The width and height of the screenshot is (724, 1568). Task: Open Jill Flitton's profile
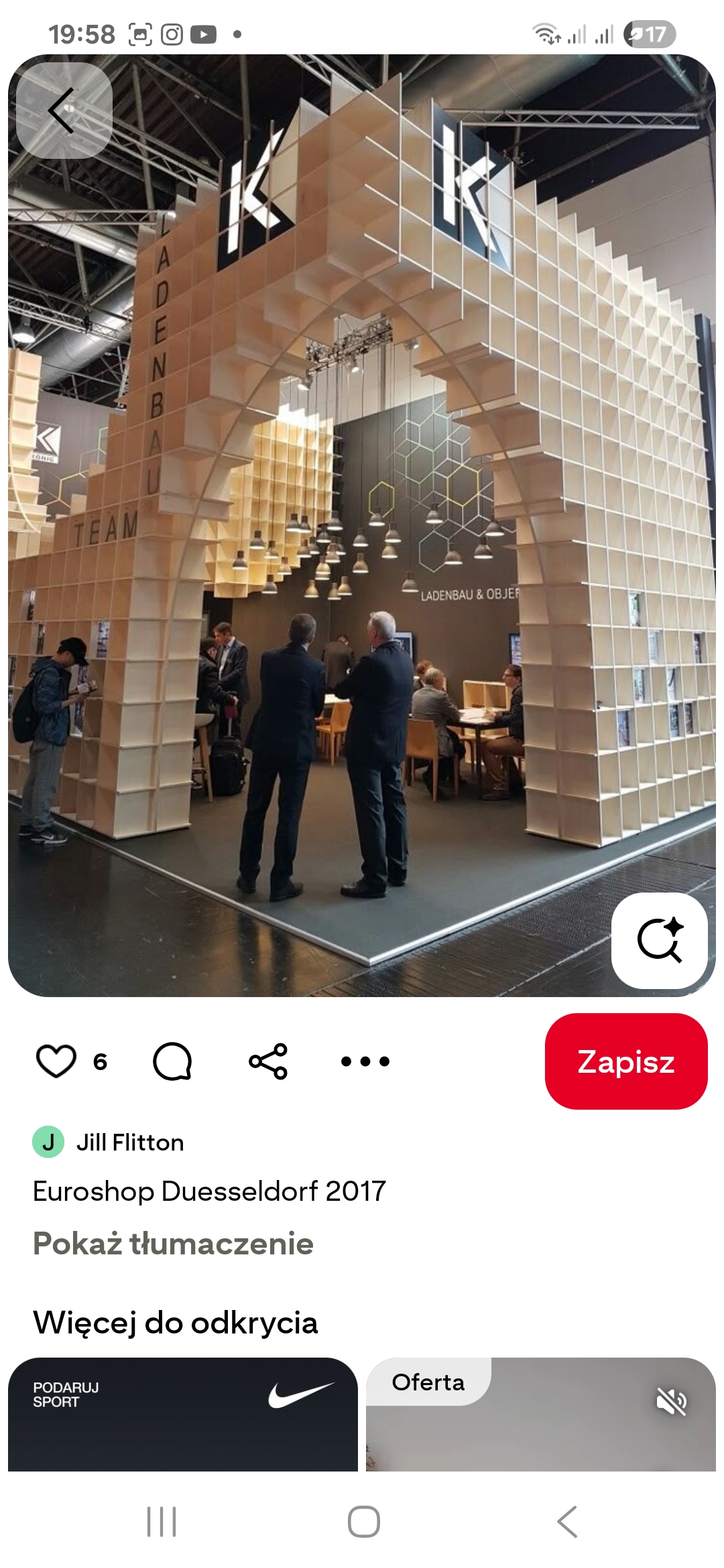click(x=129, y=1142)
